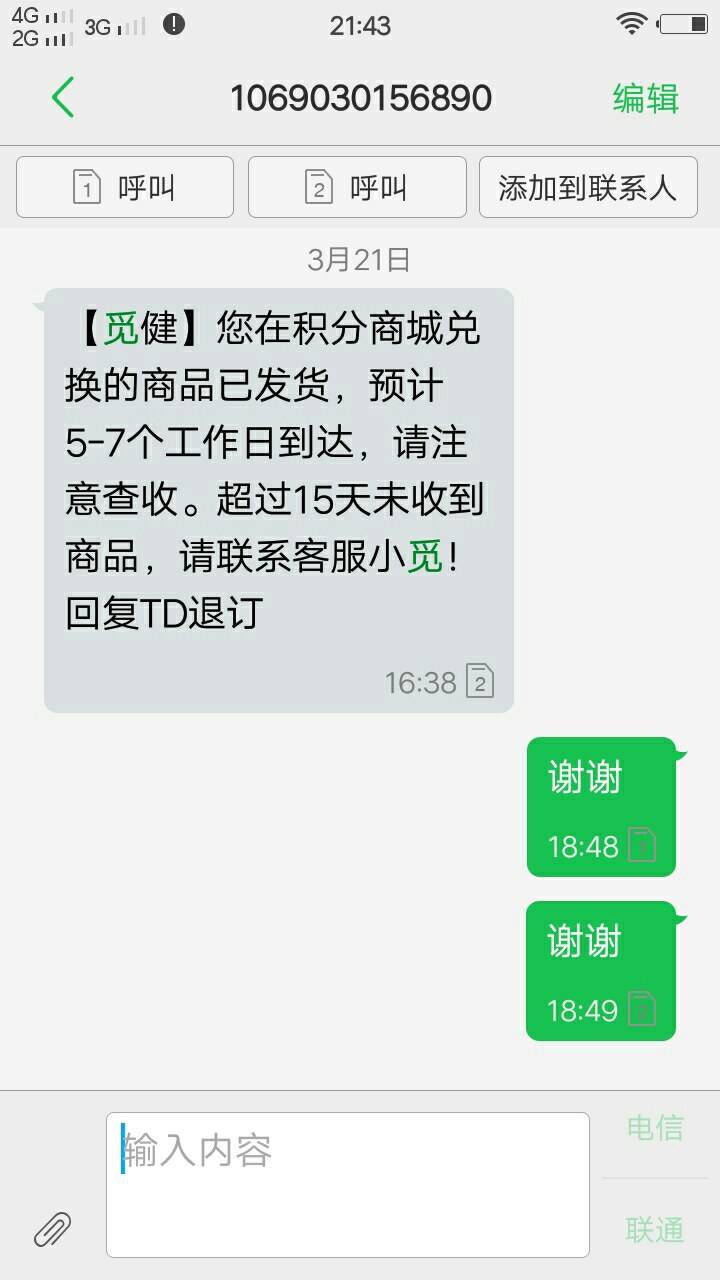Send the message via 联通
Viewport: 720px width, 1280px height.
655,1230
